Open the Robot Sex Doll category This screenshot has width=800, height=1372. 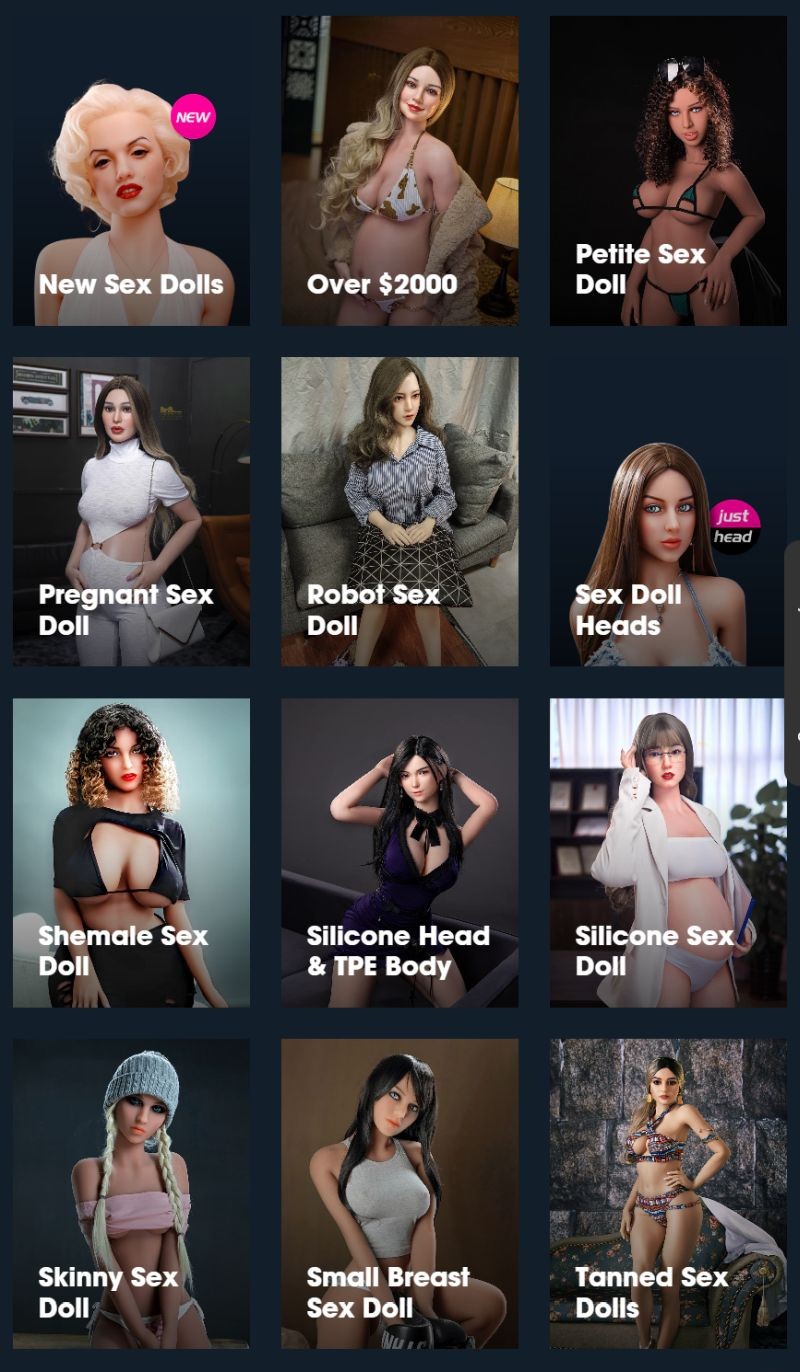point(399,512)
